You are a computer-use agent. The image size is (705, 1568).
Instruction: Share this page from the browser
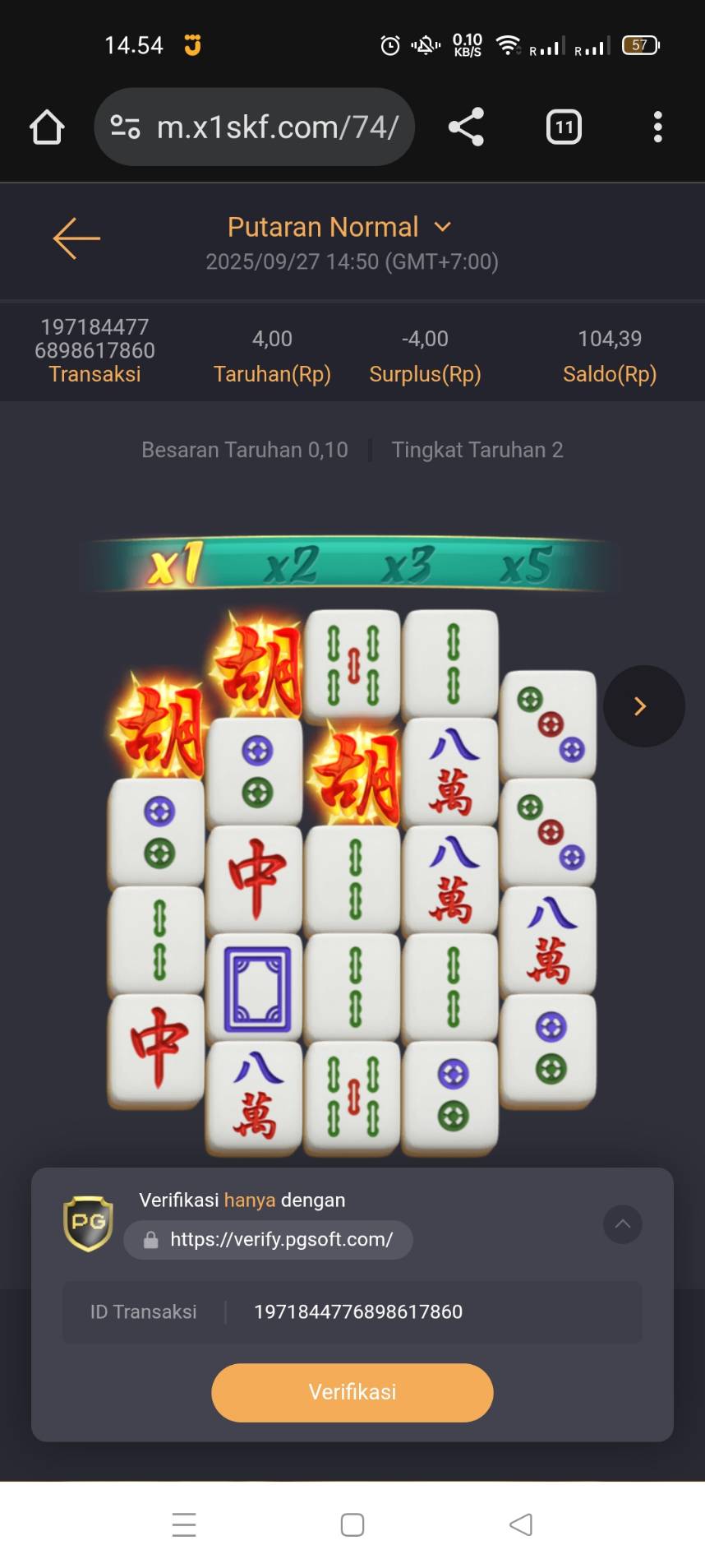click(466, 127)
